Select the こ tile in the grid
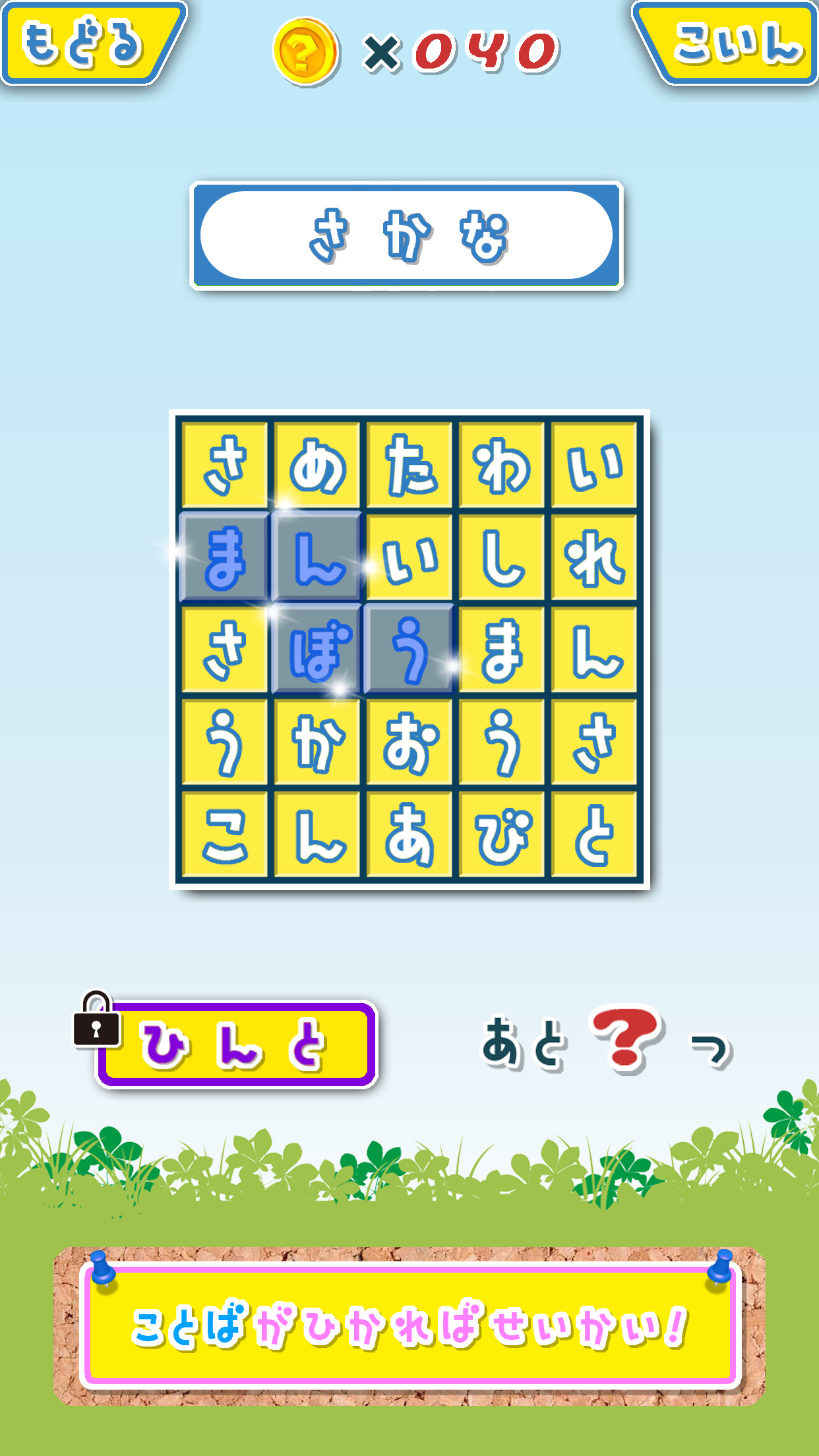Viewport: 819px width, 1456px height. click(225, 835)
